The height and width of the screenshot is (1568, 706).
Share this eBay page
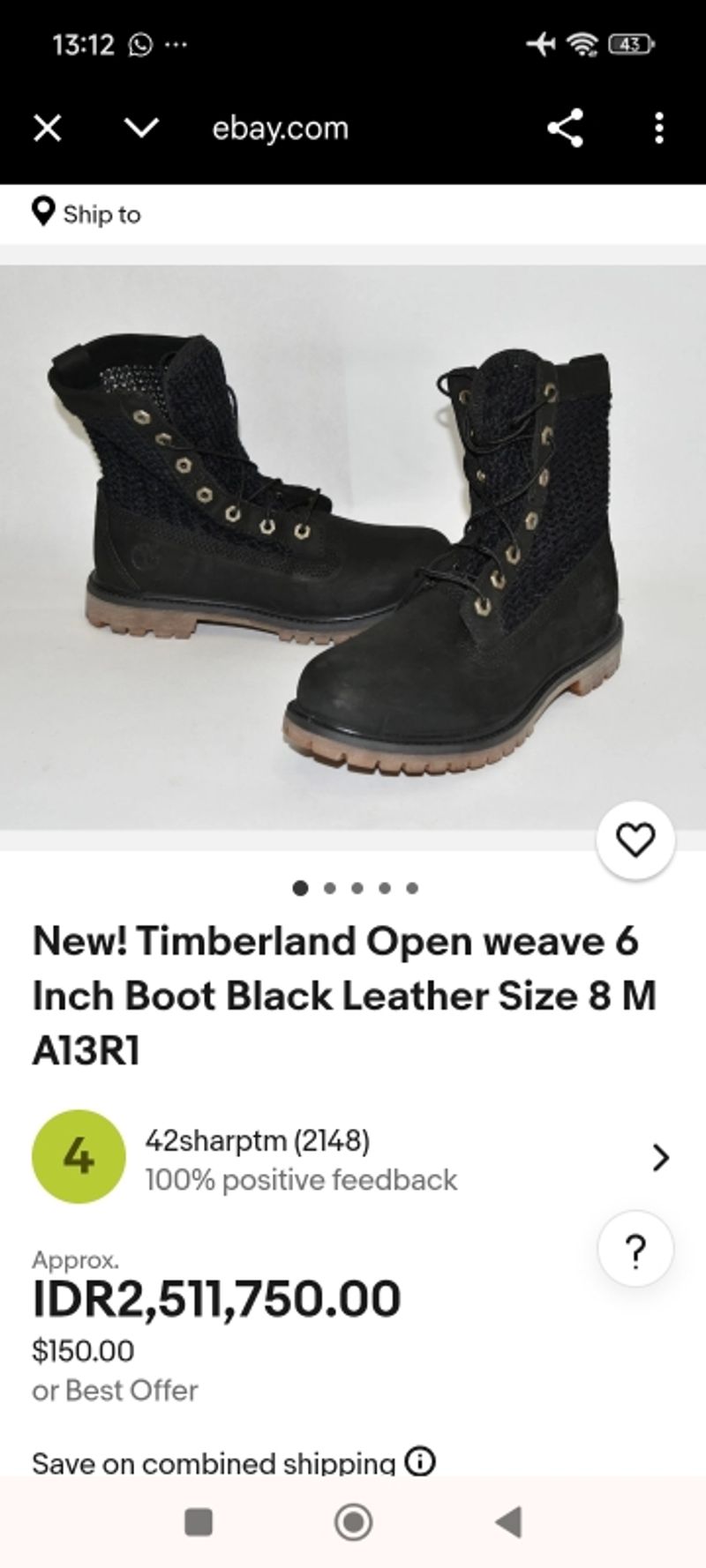click(x=565, y=129)
